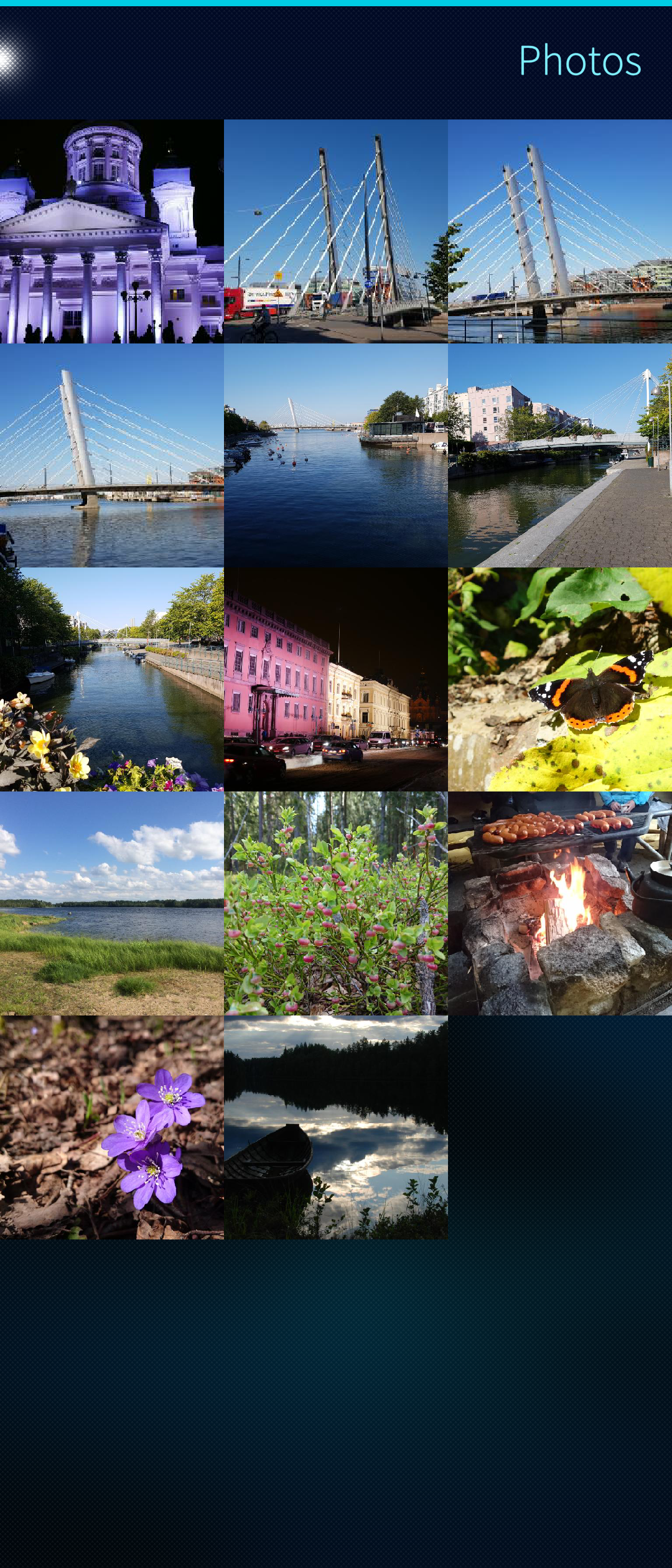This screenshot has width=672, height=1568.
Task: Open the canal photo with yellow flowers
Action: tap(112, 679)
